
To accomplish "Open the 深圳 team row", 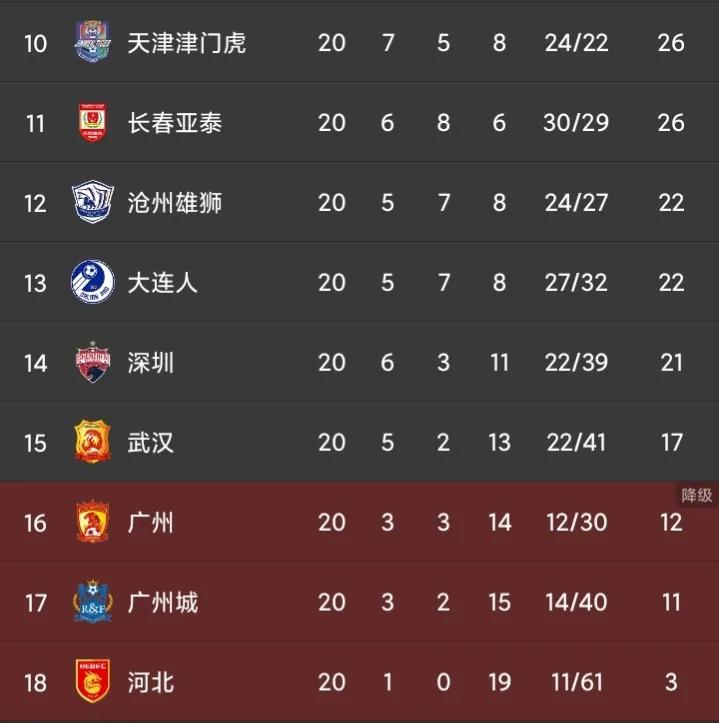I will pos(151,363).
